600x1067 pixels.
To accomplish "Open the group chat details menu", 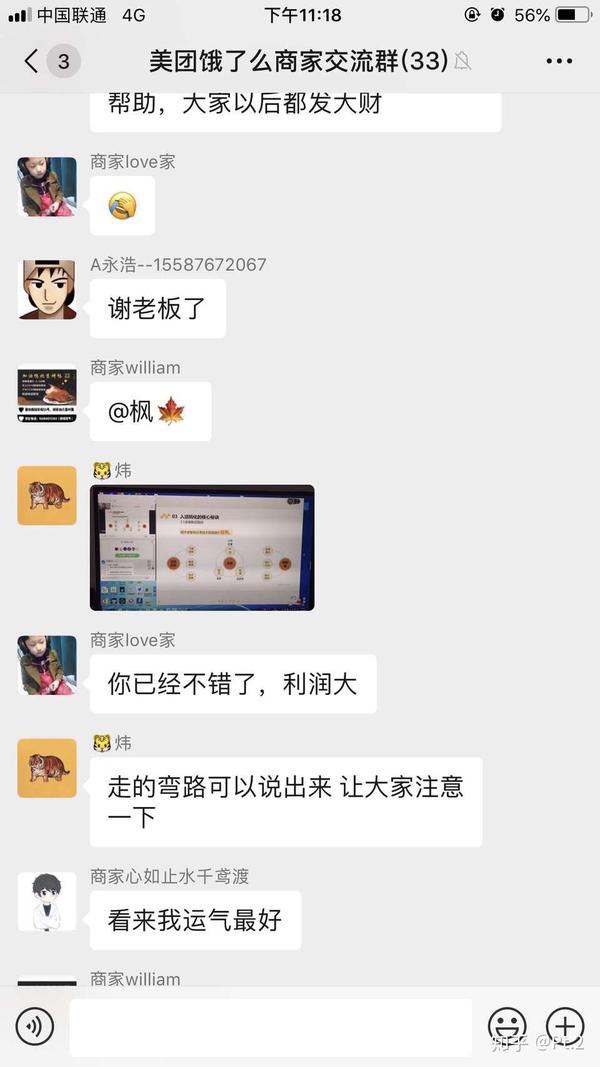I will pos(559,61).
